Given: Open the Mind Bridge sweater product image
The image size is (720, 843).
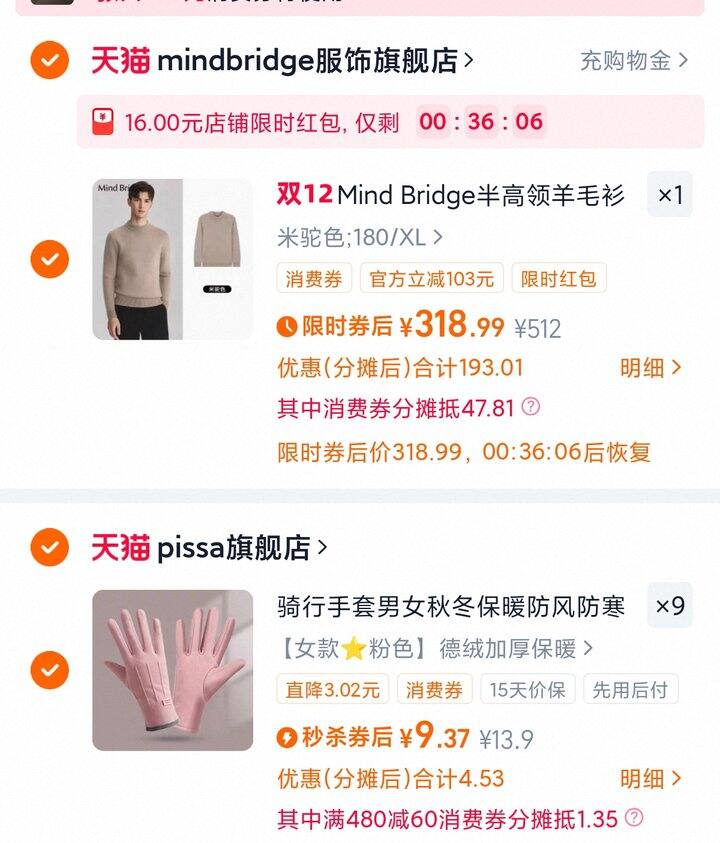Looking at the screenshot, I should [172, 260].
